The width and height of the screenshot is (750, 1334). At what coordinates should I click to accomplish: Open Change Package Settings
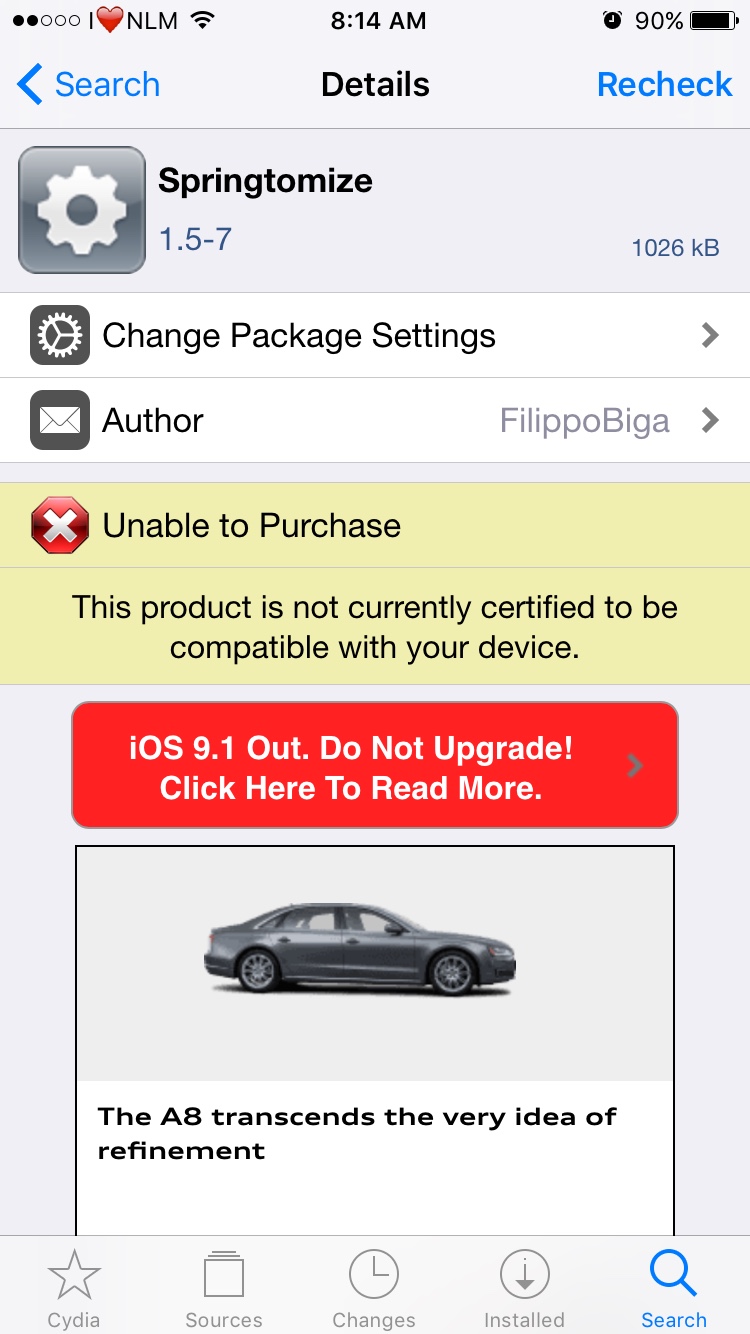coord(375,336)
